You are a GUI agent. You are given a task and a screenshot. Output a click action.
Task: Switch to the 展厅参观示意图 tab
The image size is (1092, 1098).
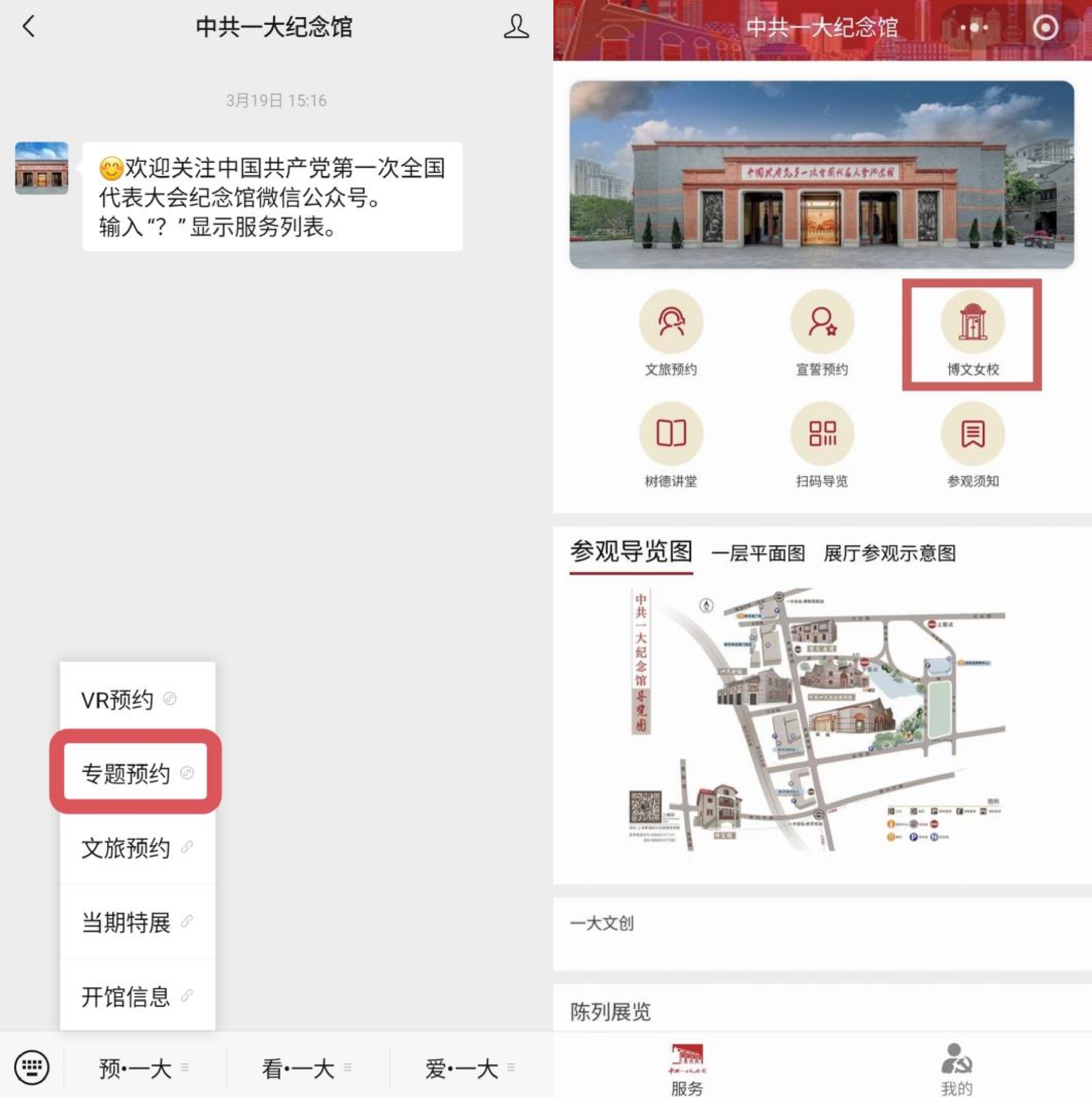[x=889, y=553]
